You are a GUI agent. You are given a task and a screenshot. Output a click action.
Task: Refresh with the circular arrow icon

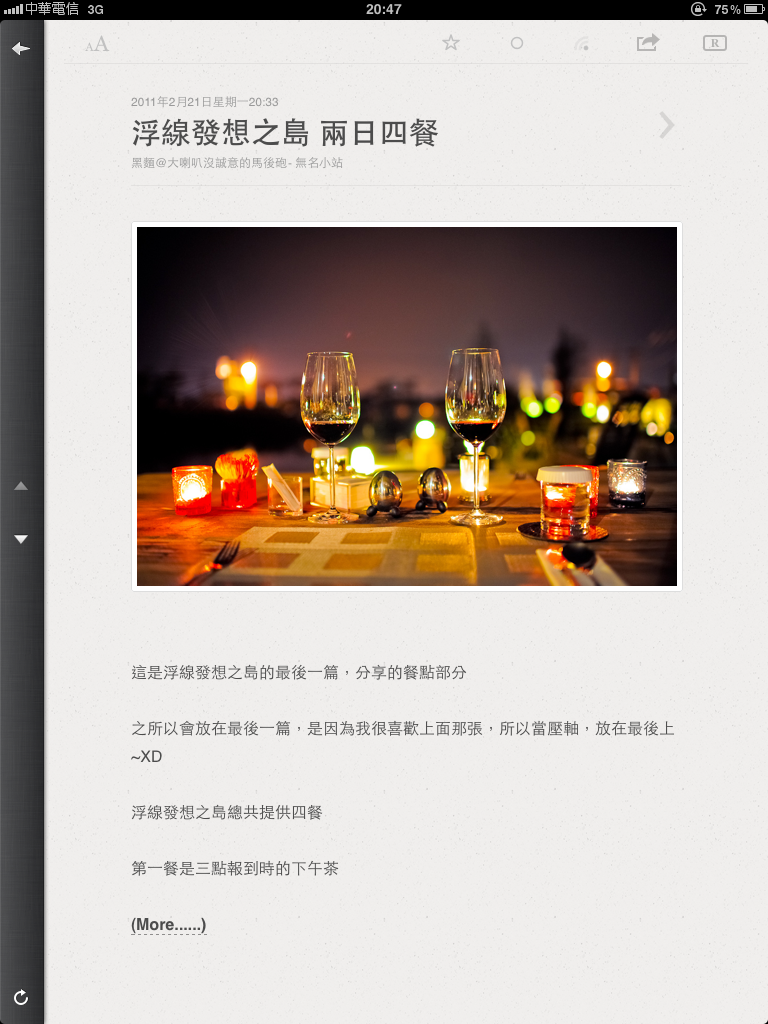[21, 997]
